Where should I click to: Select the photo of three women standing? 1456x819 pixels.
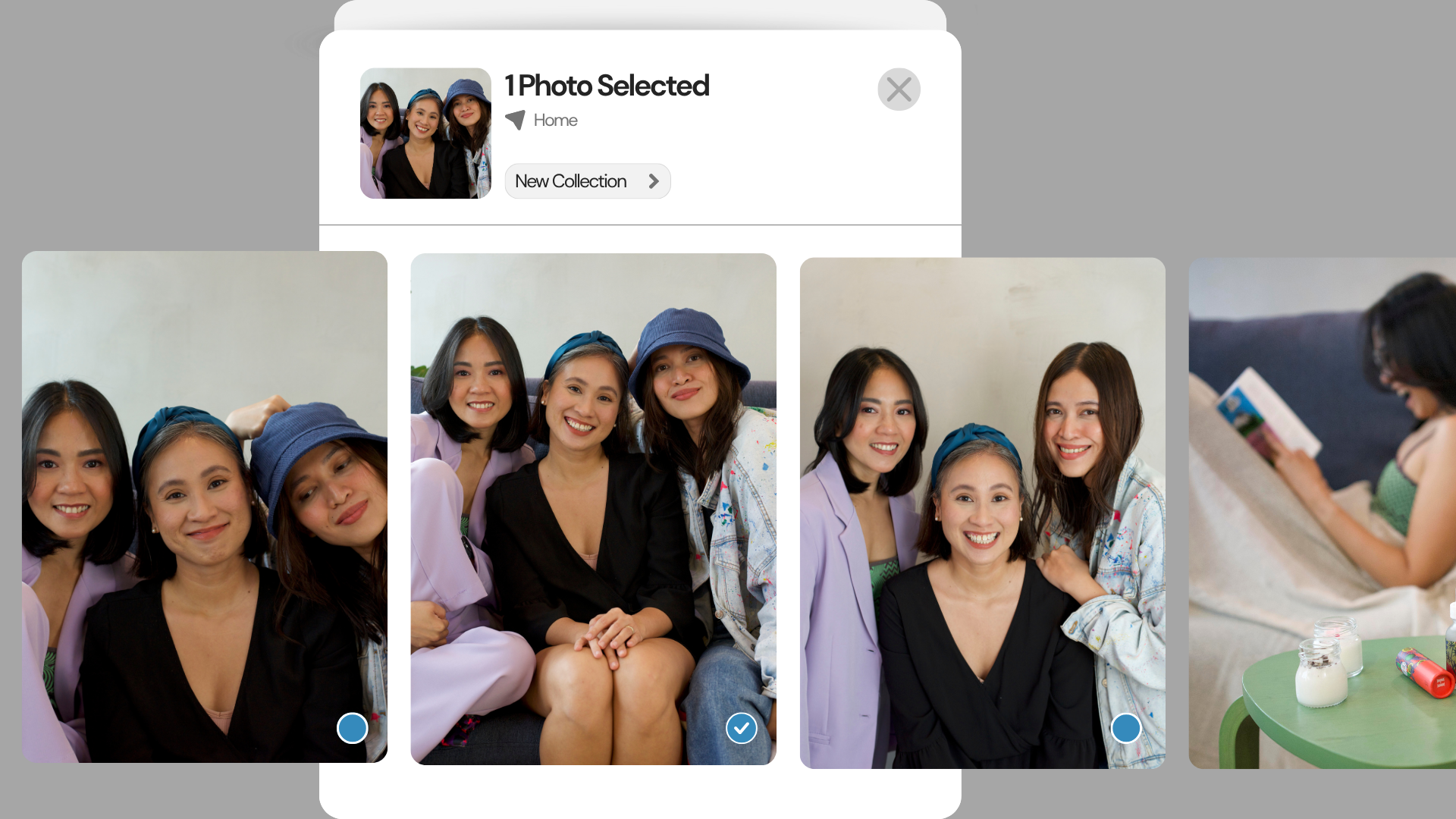1125,728
